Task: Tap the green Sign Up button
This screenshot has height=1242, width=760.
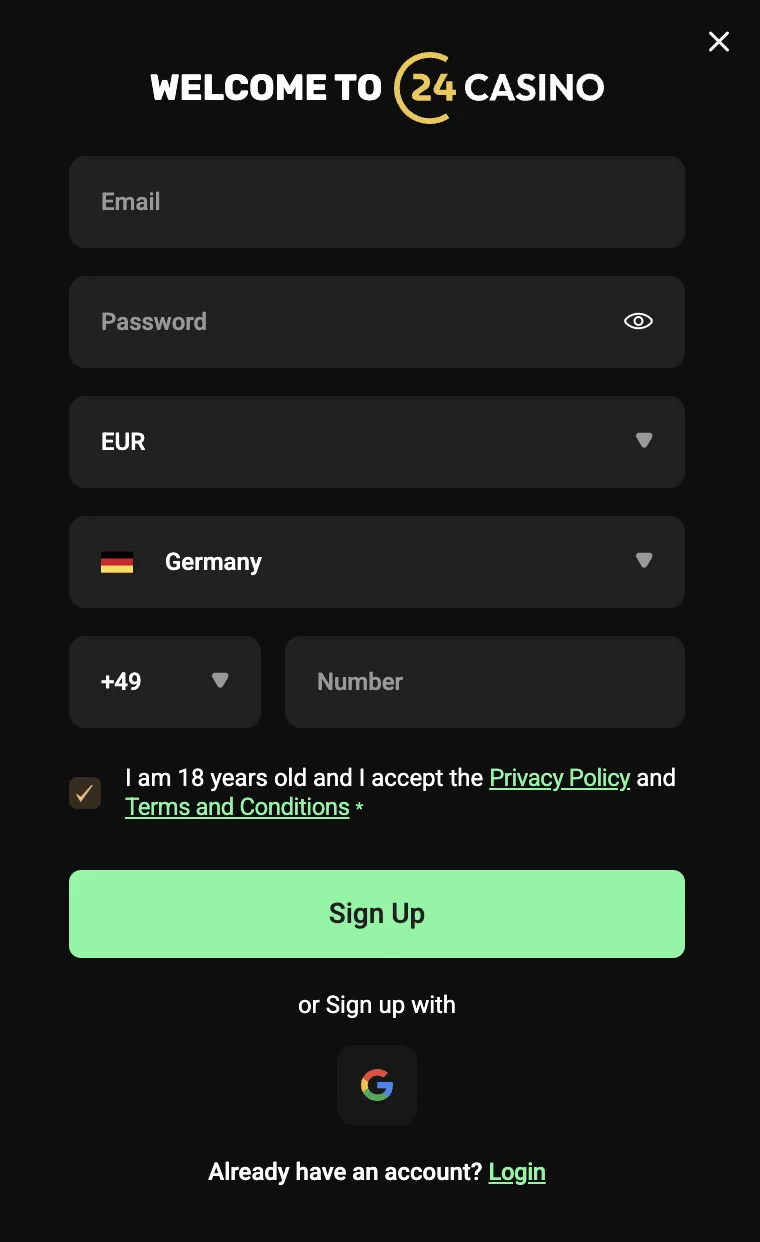Action: point(377,914)
